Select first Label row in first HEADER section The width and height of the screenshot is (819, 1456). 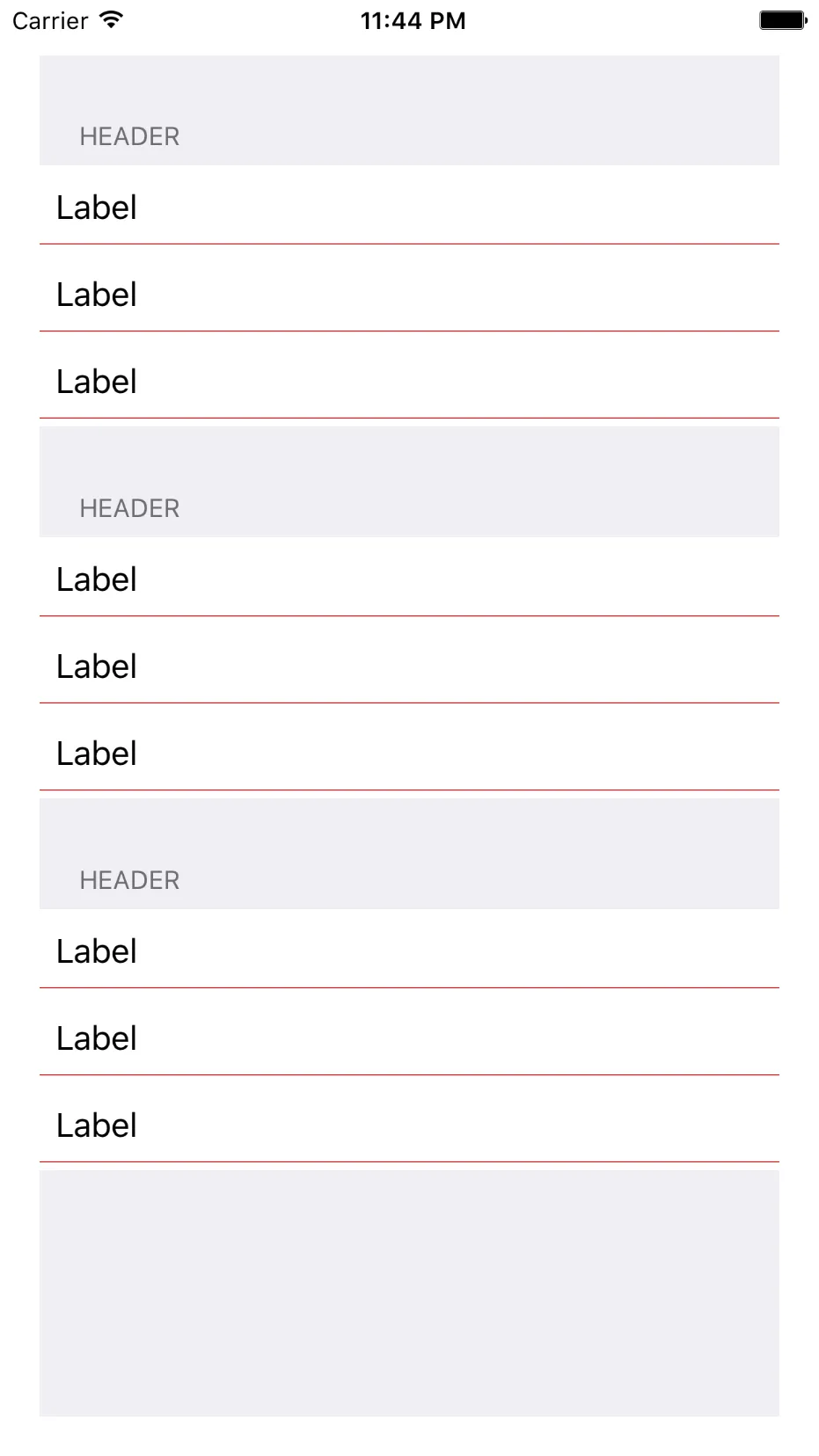tap(409, 206)
